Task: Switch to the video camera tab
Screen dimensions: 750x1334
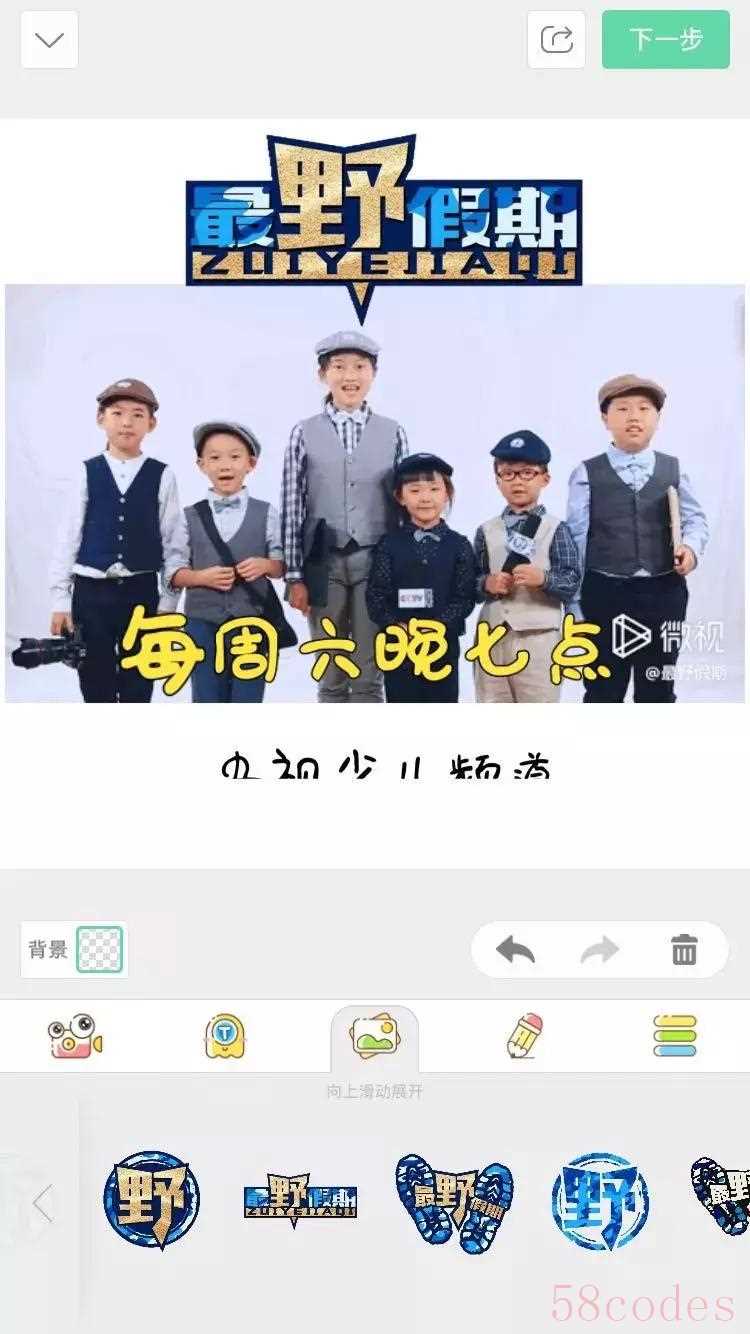Action: point(75,1037)
